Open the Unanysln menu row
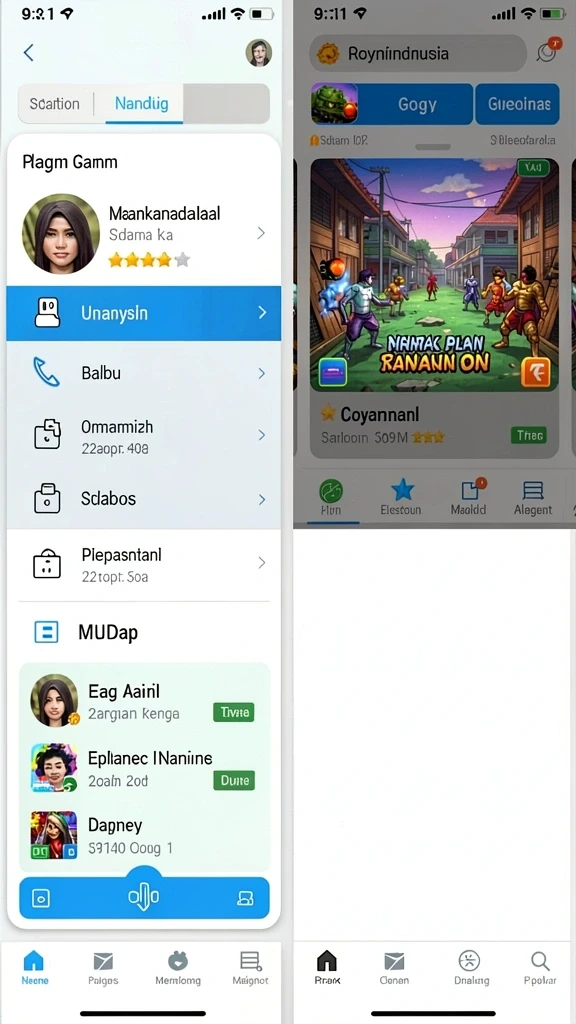The width and height of the screenshot is (576, 1024). (144, 313)
